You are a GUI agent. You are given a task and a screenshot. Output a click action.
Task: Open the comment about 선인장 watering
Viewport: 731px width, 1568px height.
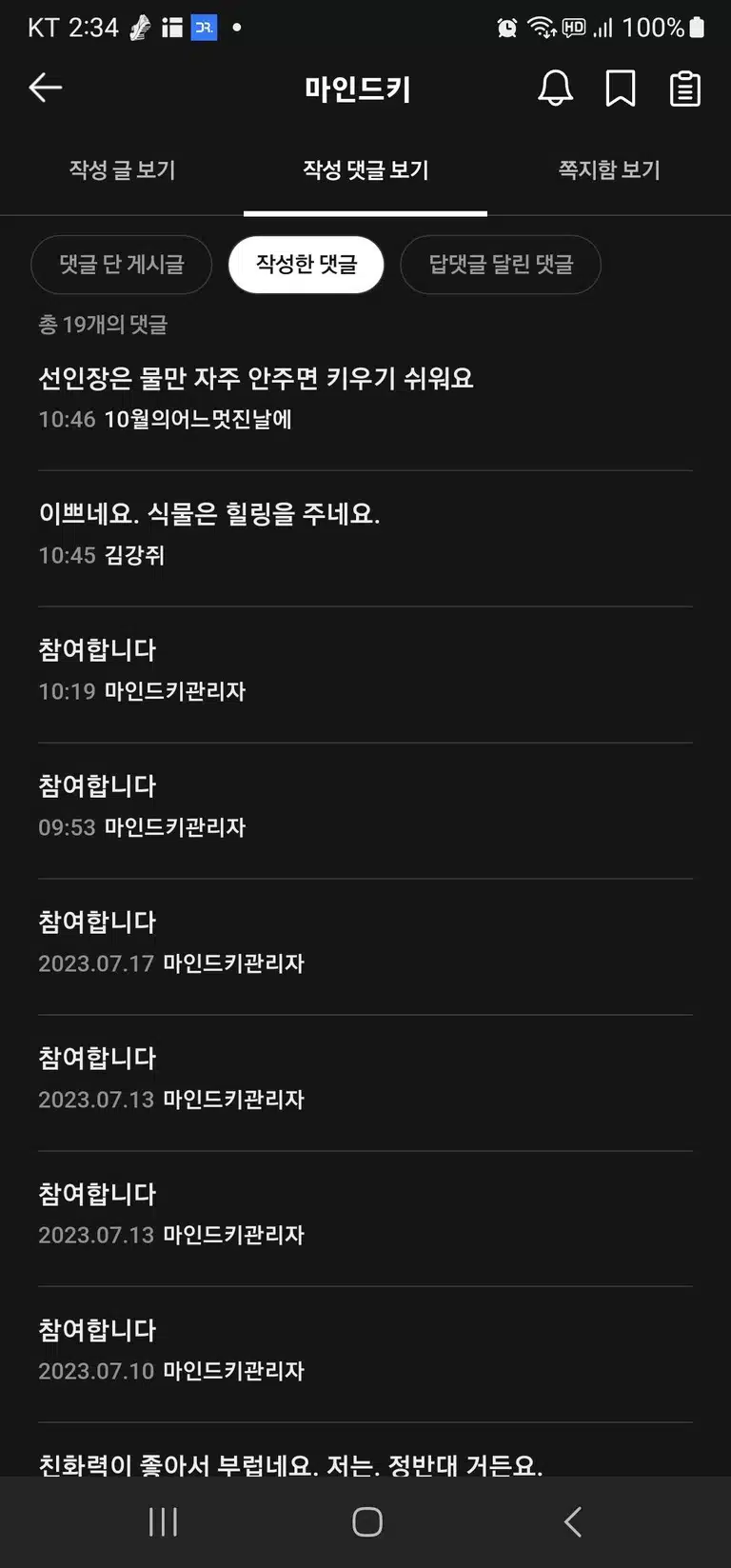[x=365, y=398]
